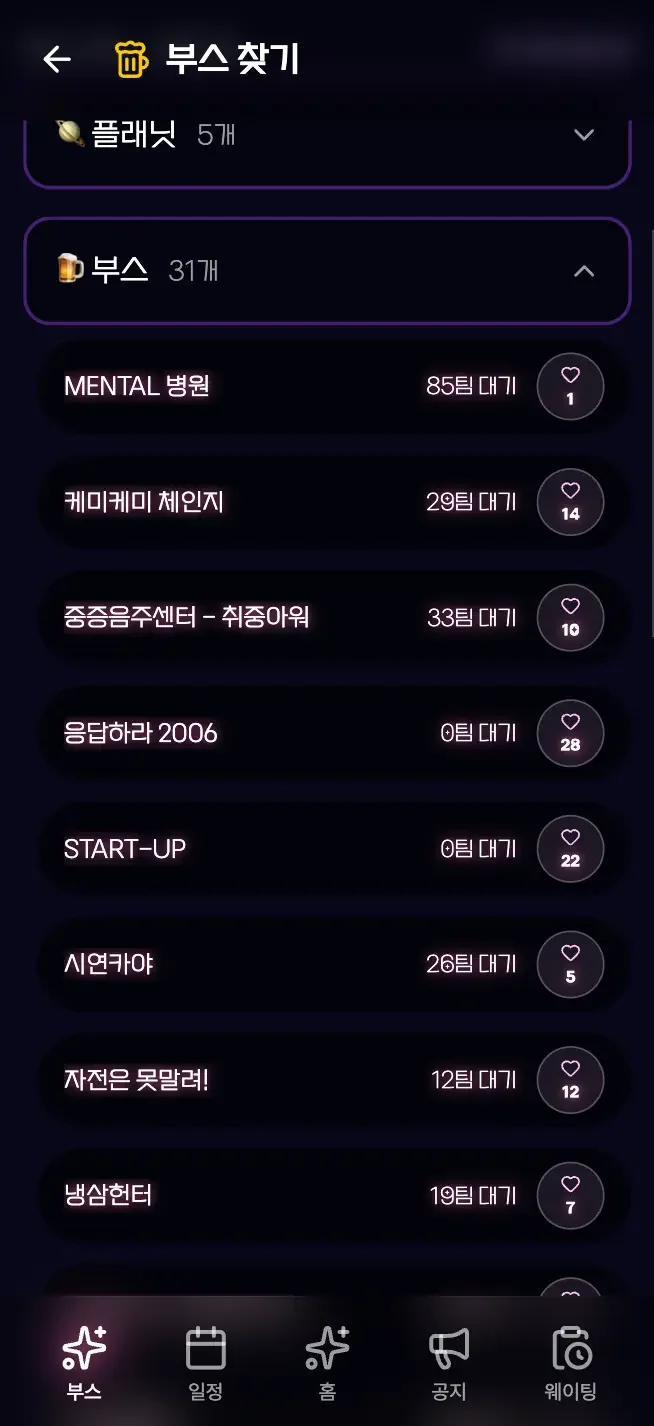This screenshot has width=654, height=1426.
Task: Go back with the arrow icon
Action: [x=57, y=59]
